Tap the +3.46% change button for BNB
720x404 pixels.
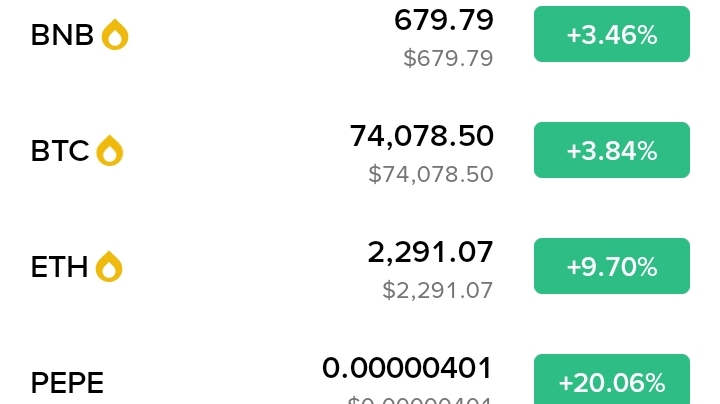coord(611,35)
